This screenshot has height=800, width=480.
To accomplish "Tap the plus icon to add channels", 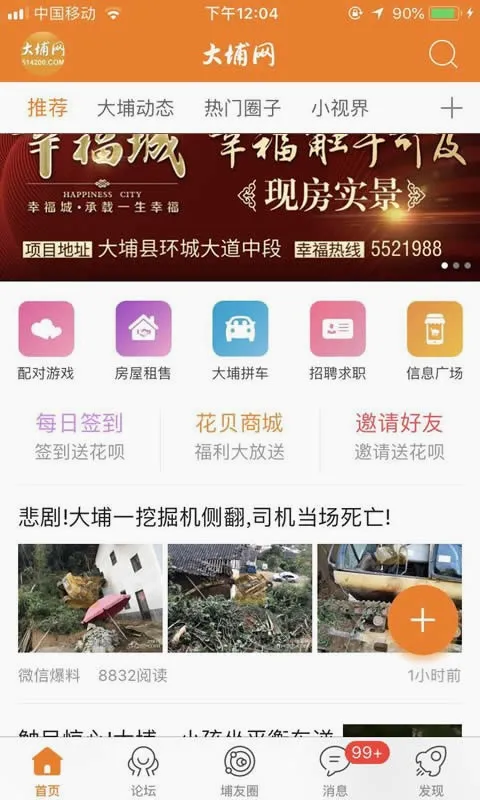I will [x=451, y=108].
